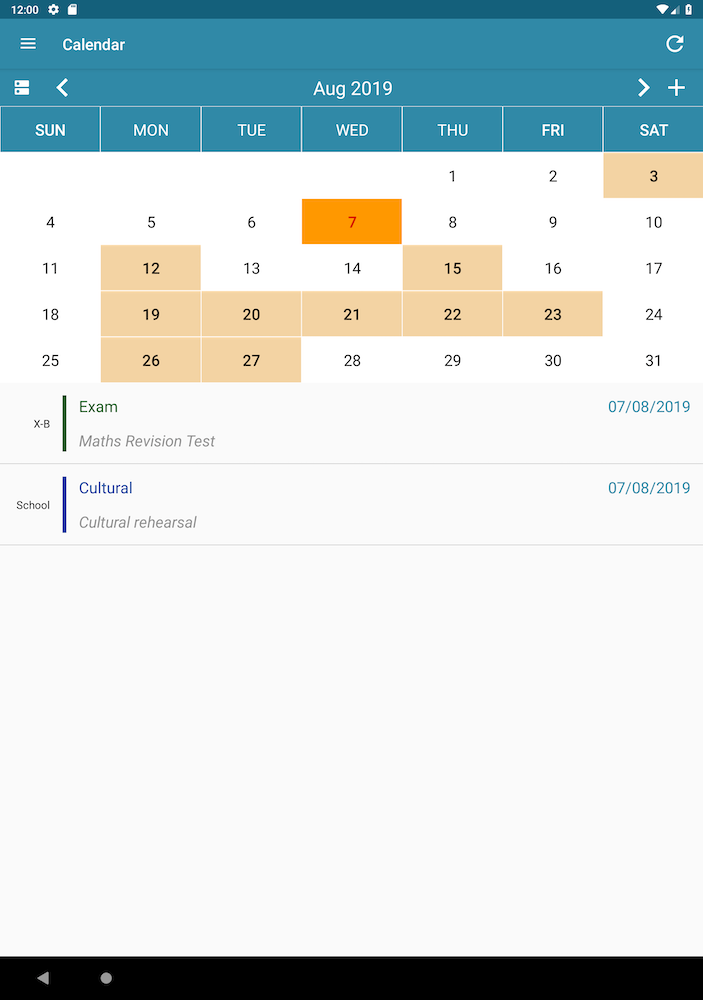
Task: Select August 12 on the calendar
Action: (151, 268)
